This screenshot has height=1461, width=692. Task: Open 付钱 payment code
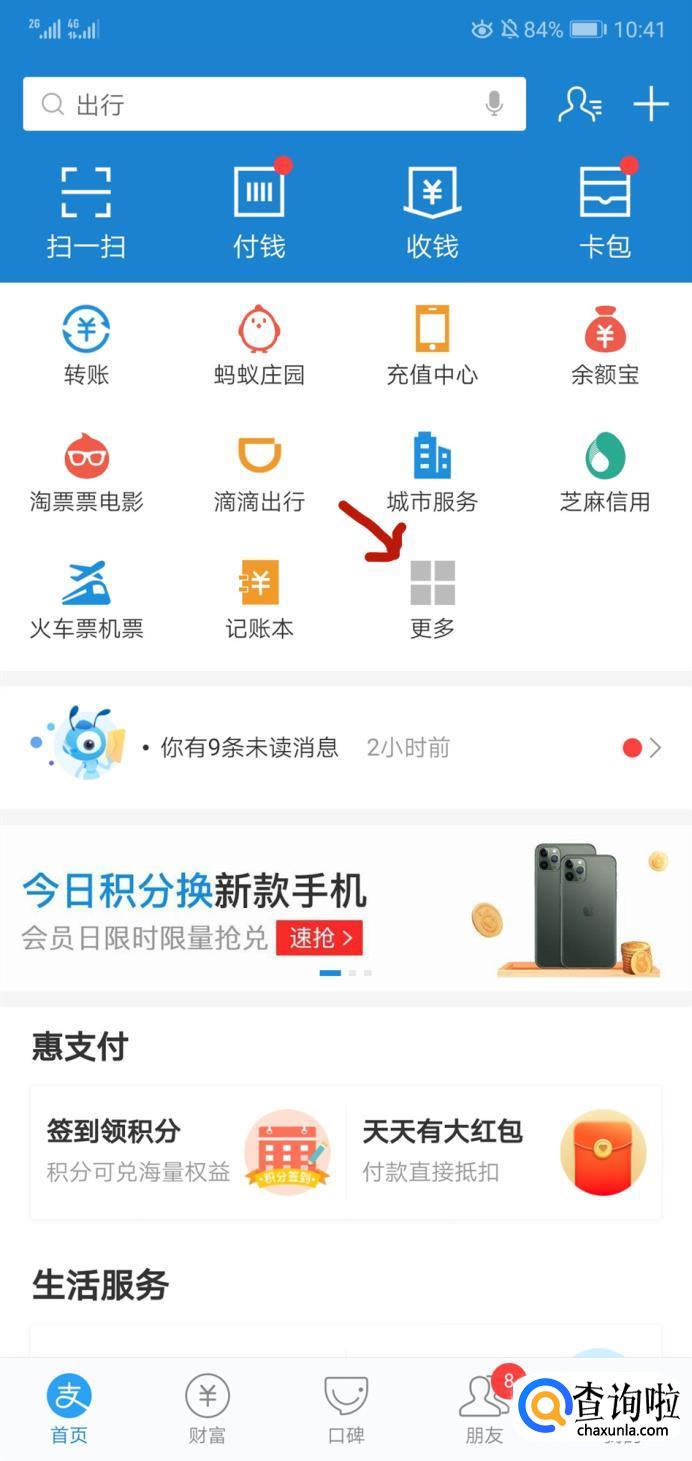259,211
